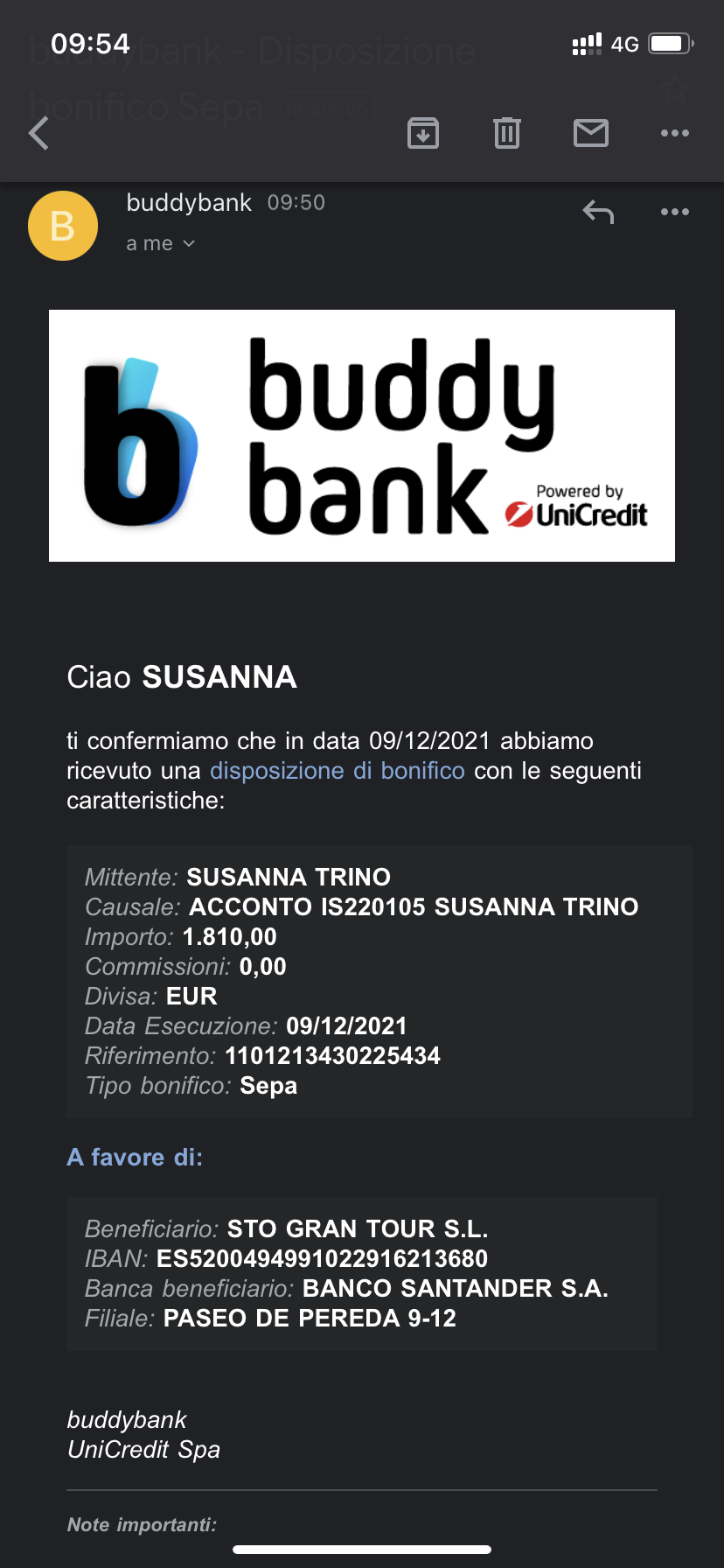Viewport: 724px width, 1568px height.
Task: Reply to buddybank's message
Action: tap(598, 212)
